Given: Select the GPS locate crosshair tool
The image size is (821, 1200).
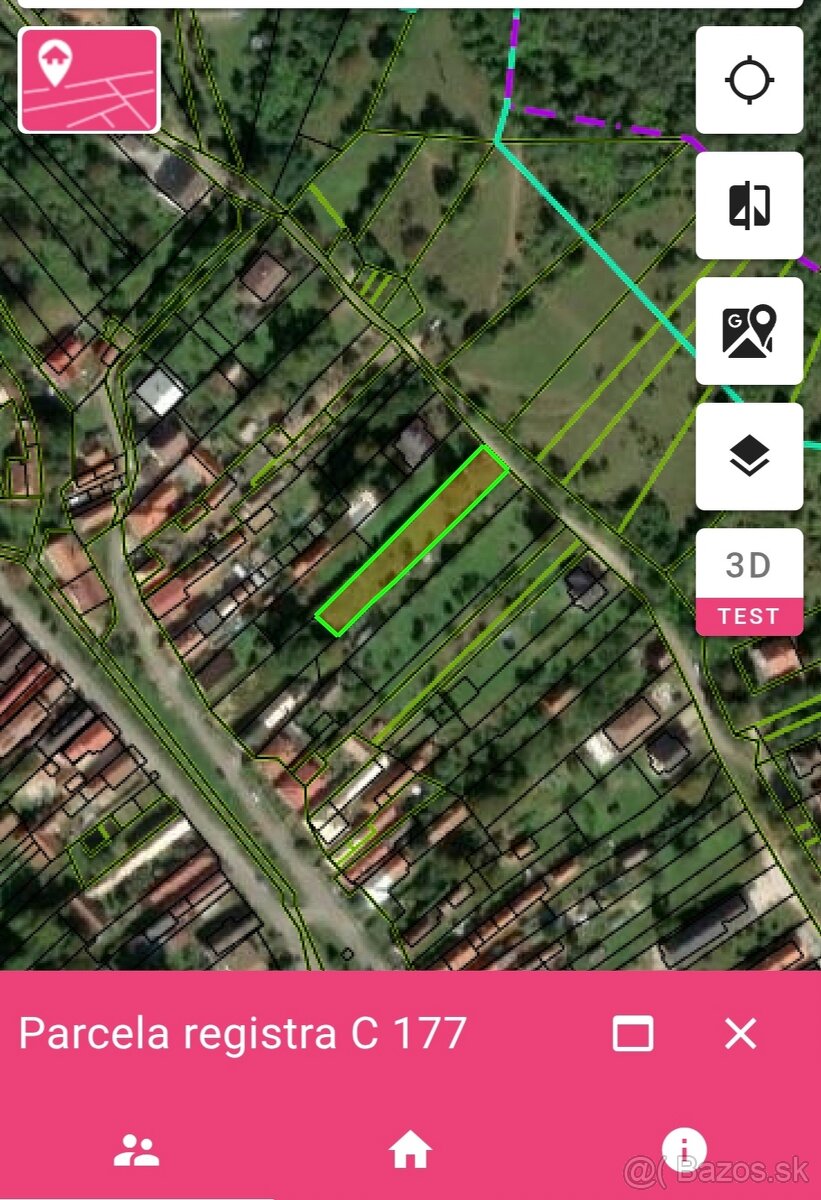Looking at the screenshot, I should (749, 81).
